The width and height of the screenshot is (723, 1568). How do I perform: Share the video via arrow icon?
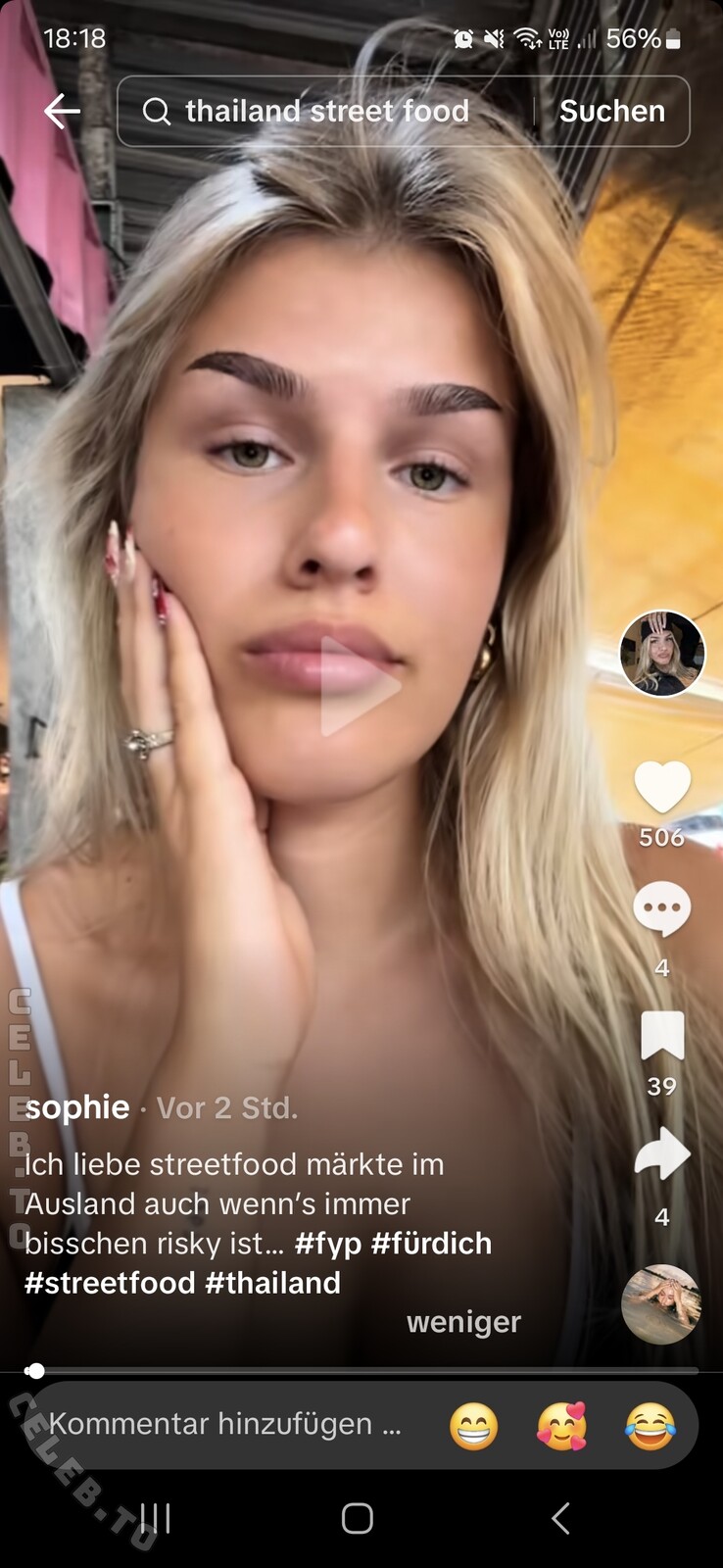662,1154
